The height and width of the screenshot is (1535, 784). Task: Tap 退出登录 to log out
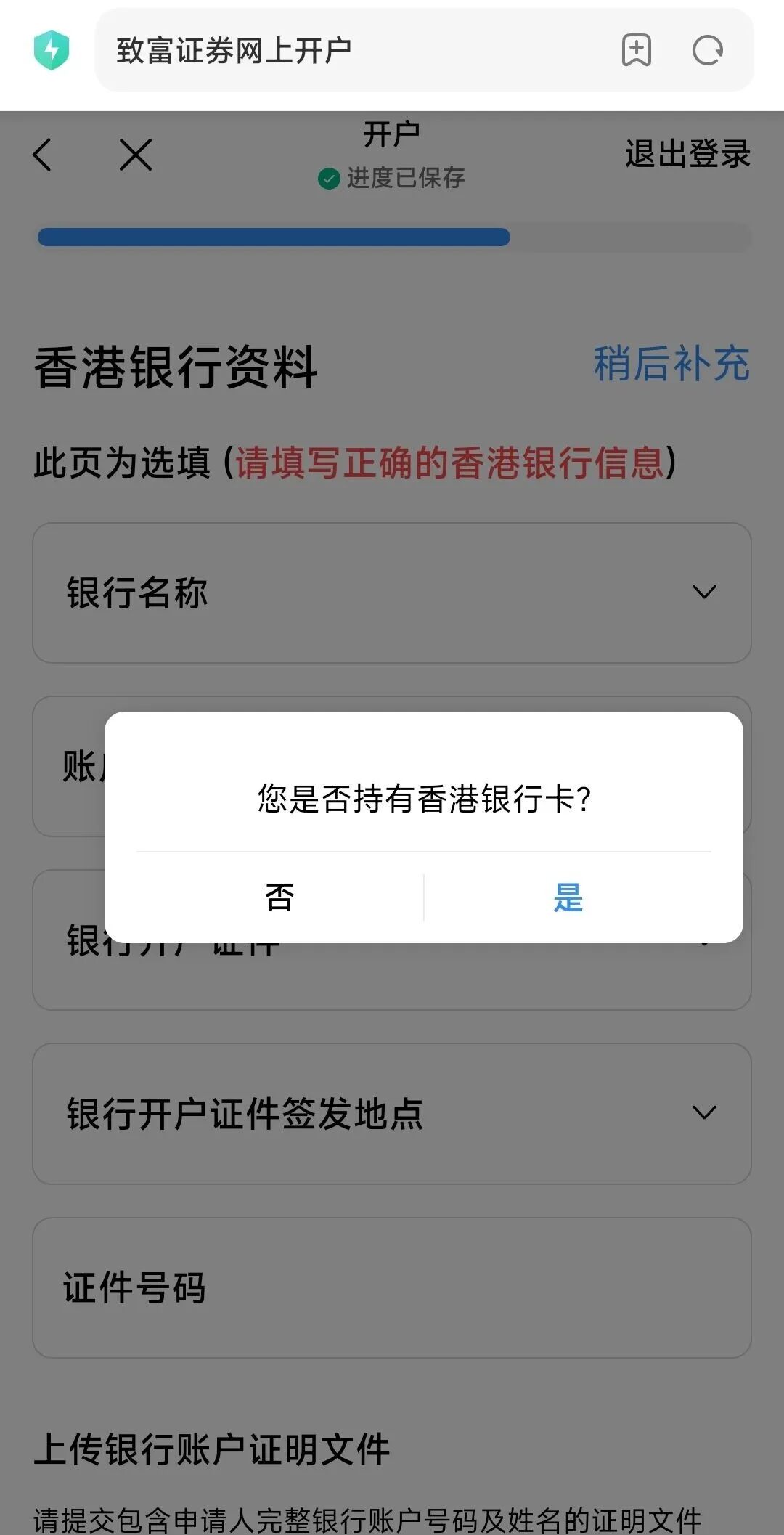point(687,154)
